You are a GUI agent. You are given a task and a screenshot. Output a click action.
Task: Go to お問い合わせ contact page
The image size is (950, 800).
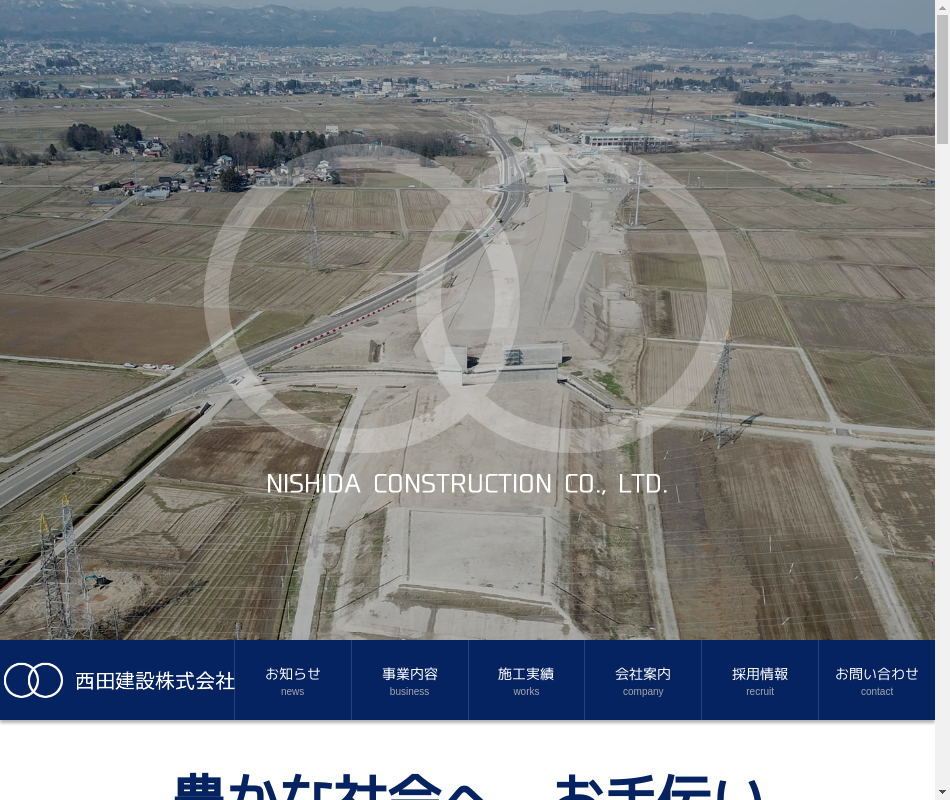point(876,680)
